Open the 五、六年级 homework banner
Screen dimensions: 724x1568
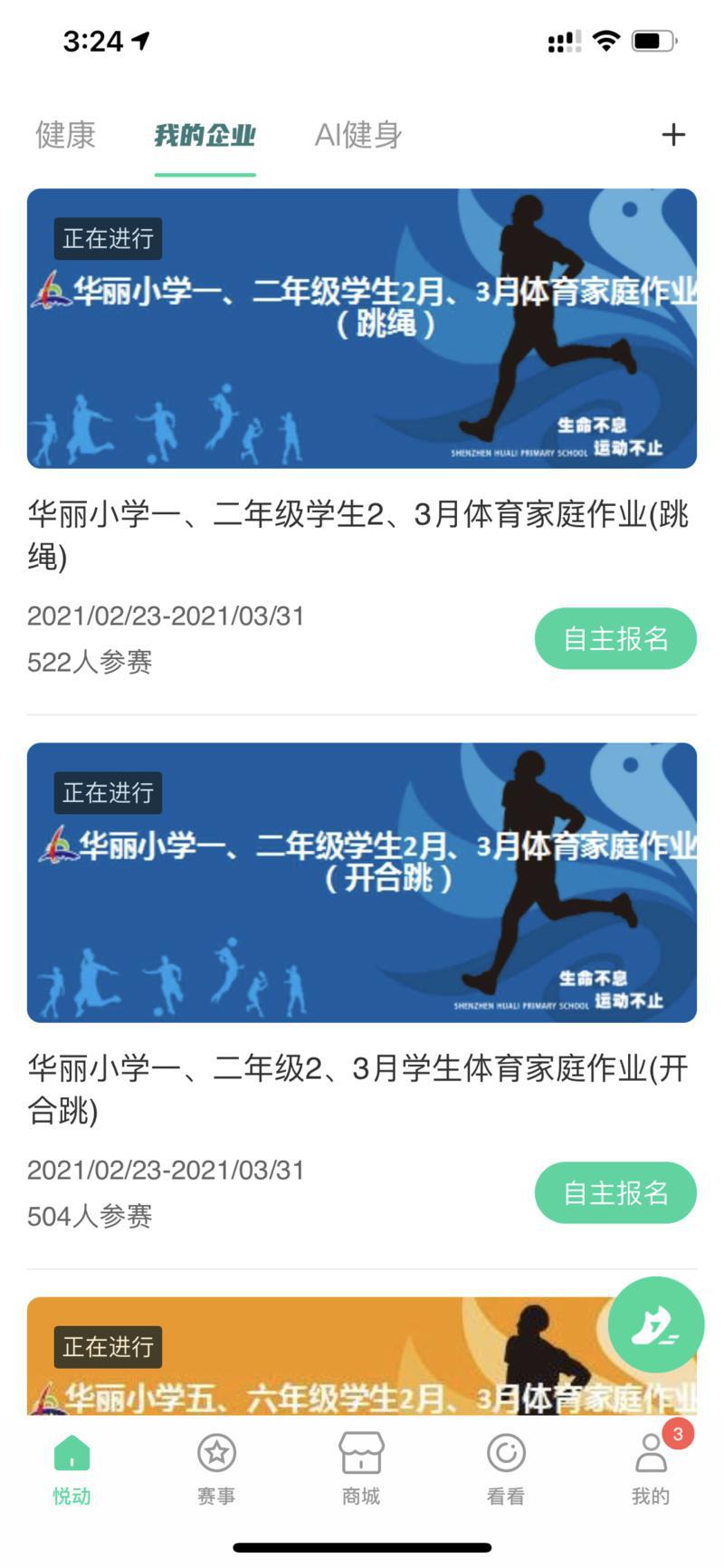click(x=317, y=1358)
